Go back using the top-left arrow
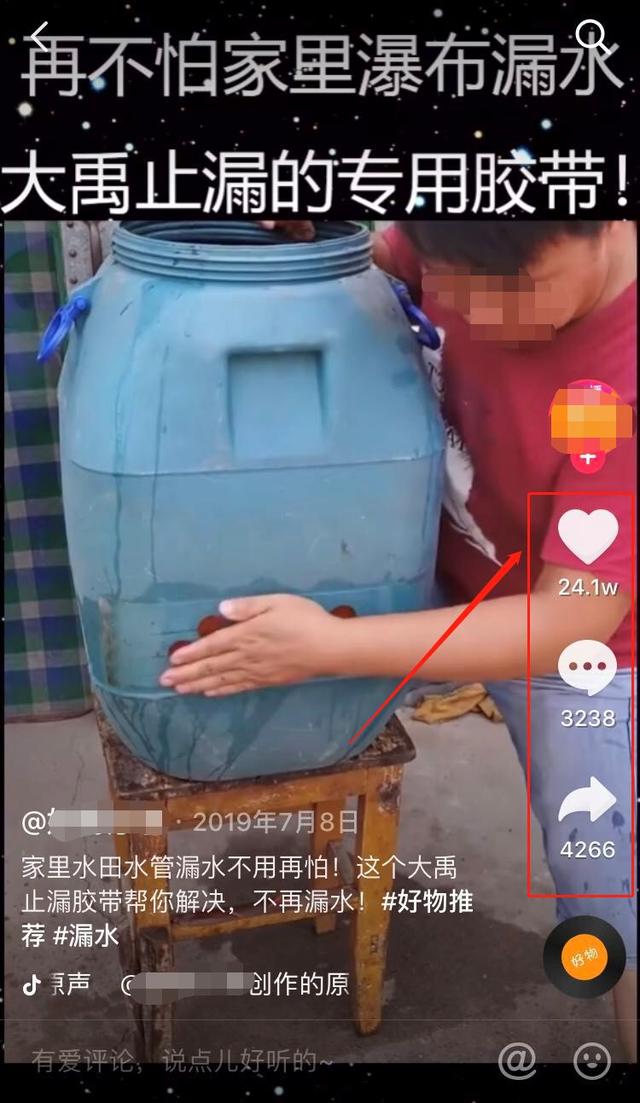Viewport: 640px width, 1103px height. 38,37
